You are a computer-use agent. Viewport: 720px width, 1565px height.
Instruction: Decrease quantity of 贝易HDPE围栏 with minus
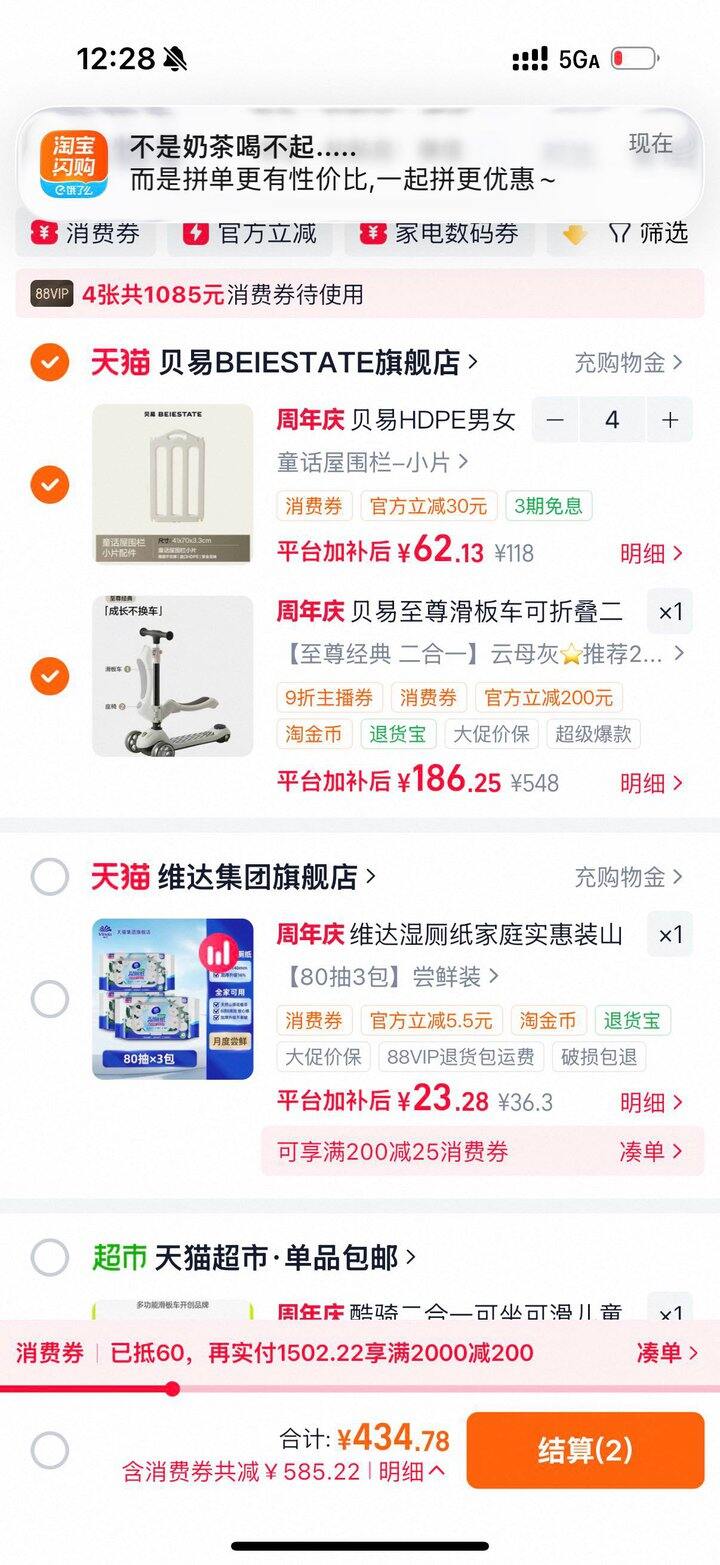point(555,420)
